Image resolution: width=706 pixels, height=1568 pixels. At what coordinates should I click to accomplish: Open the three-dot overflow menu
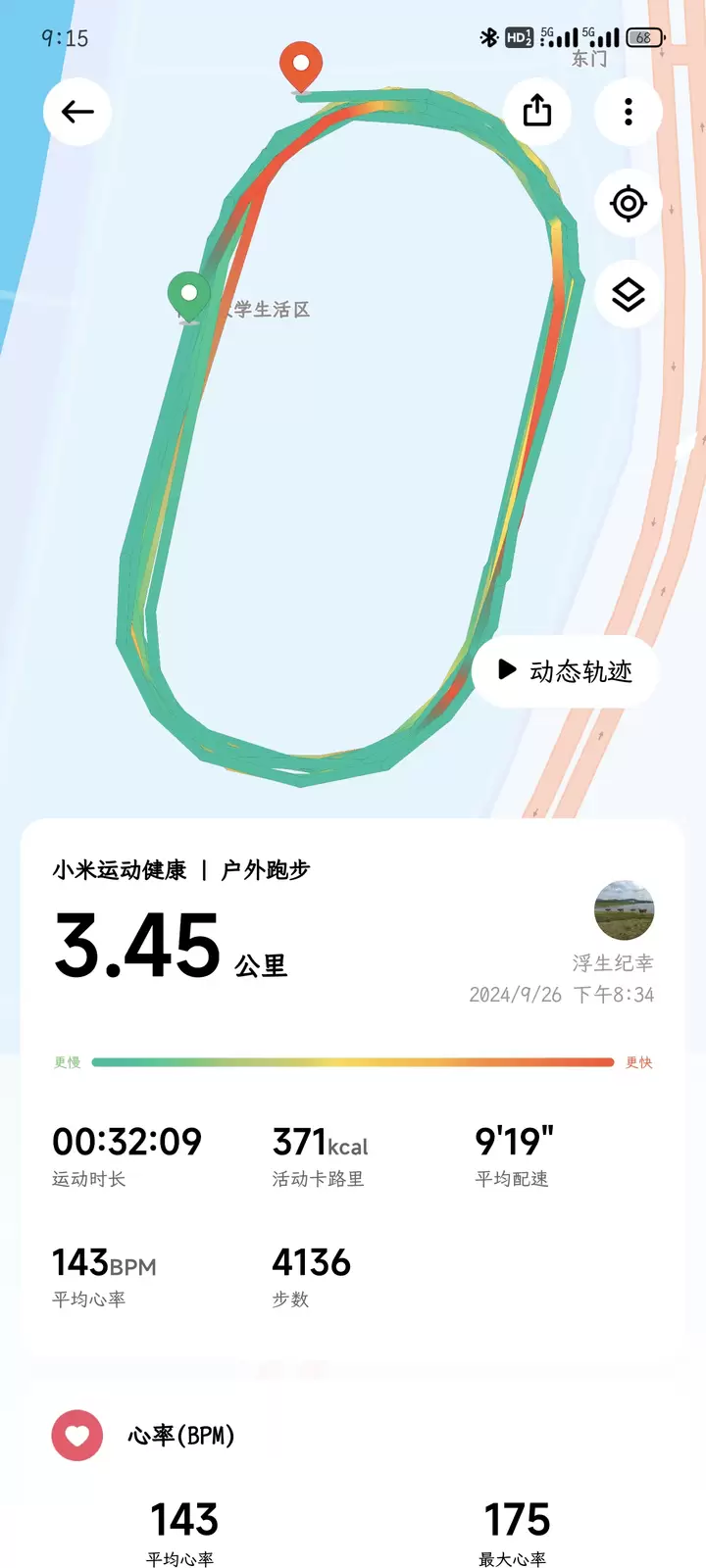click(x=628, y=112)
